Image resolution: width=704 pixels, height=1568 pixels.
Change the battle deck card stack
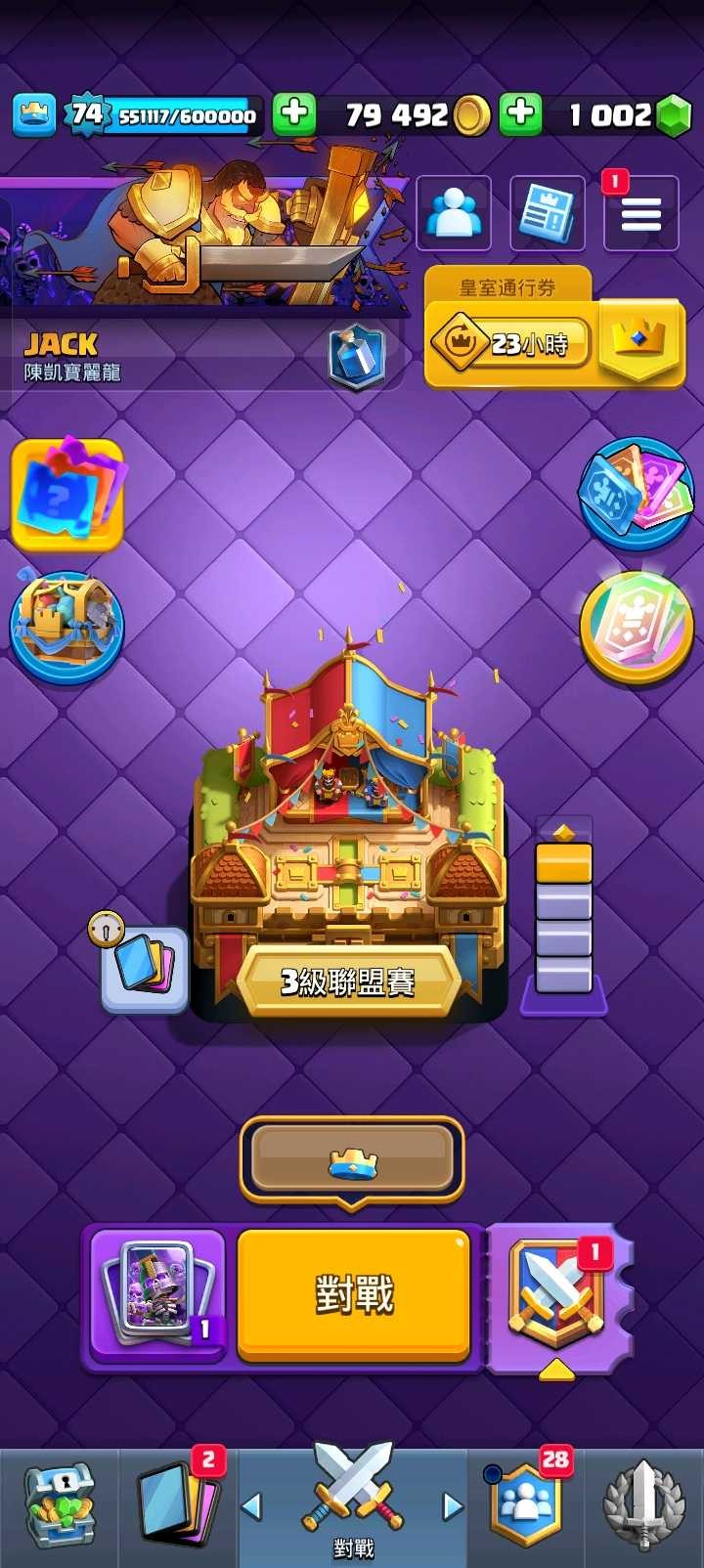[x=158, y=1294]
